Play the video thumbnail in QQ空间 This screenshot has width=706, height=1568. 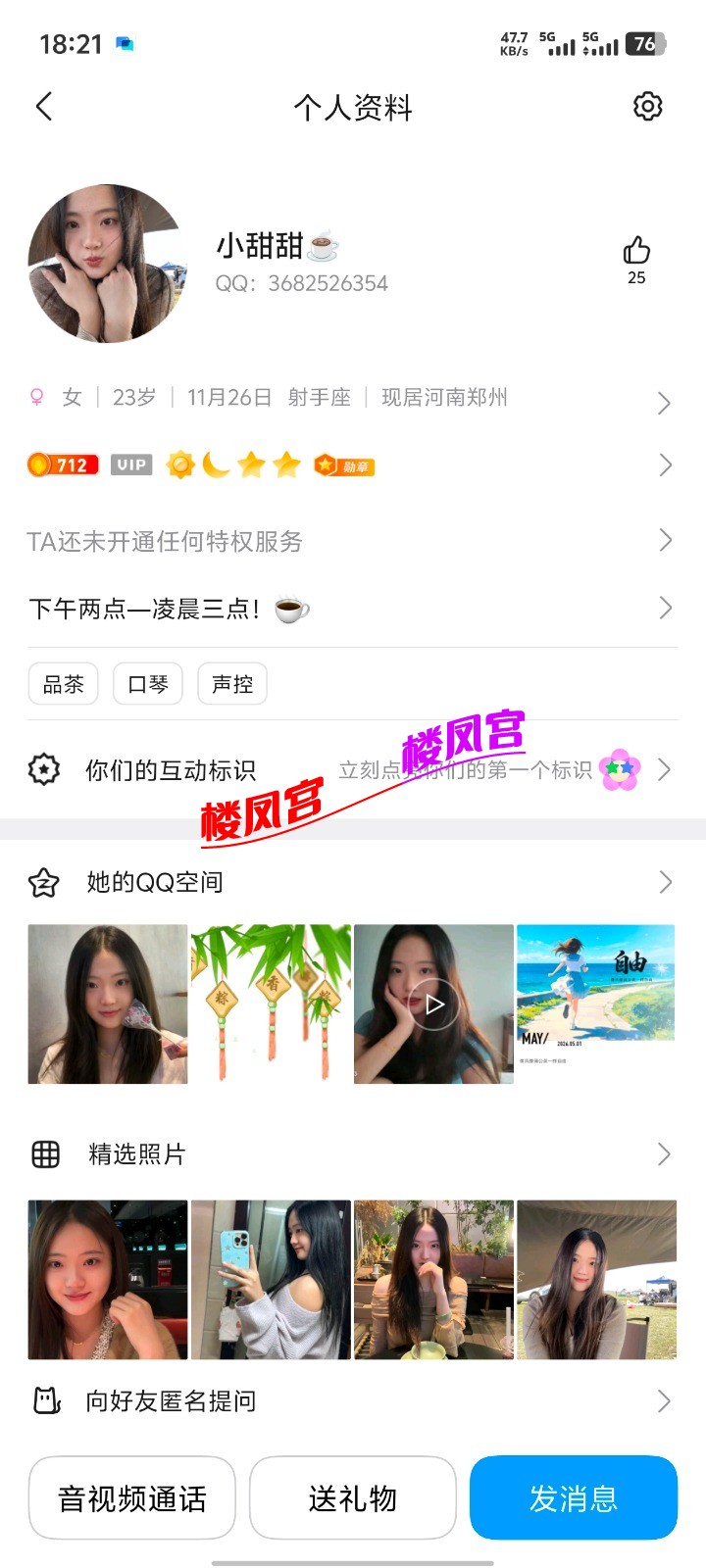click(x=433, y=1004)
